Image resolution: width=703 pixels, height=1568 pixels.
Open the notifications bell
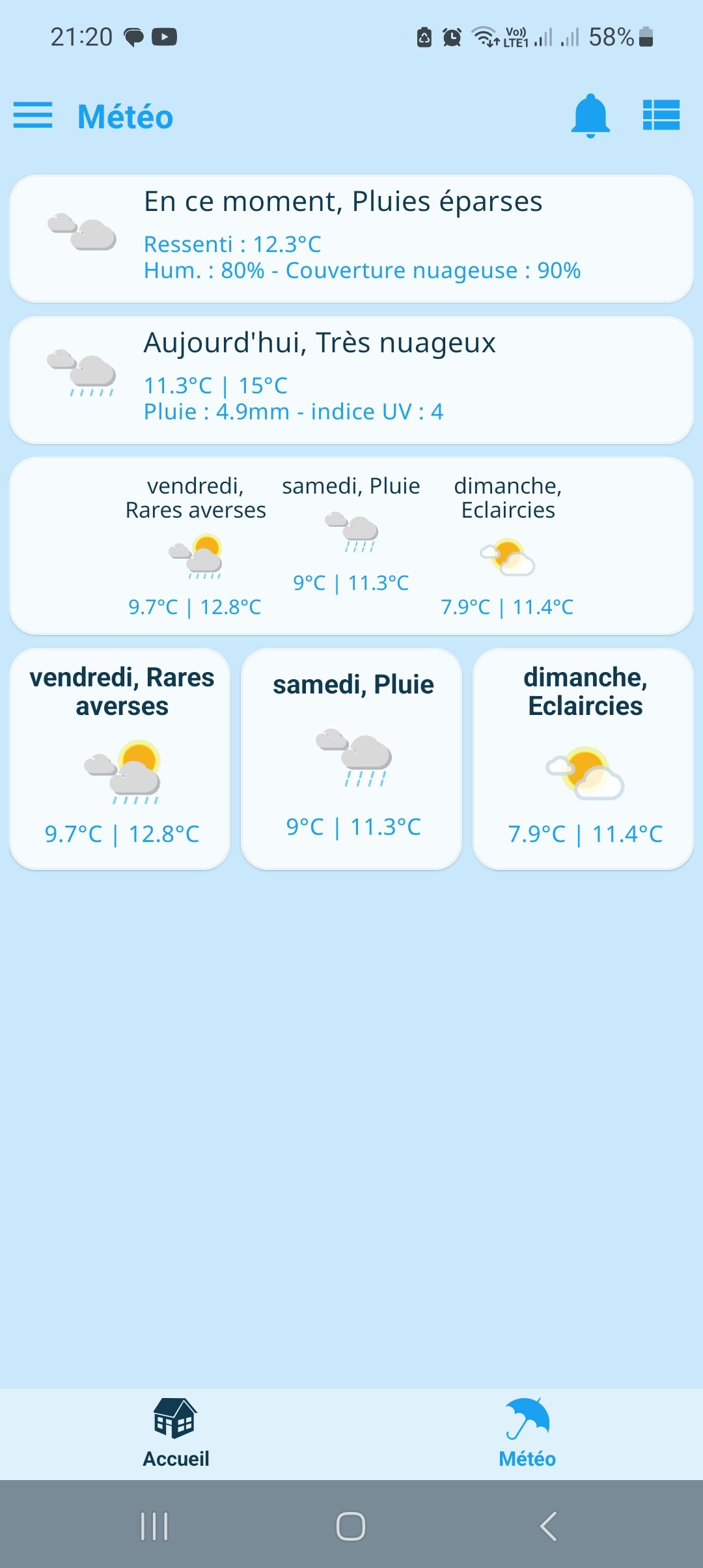(x=590, y=116)
